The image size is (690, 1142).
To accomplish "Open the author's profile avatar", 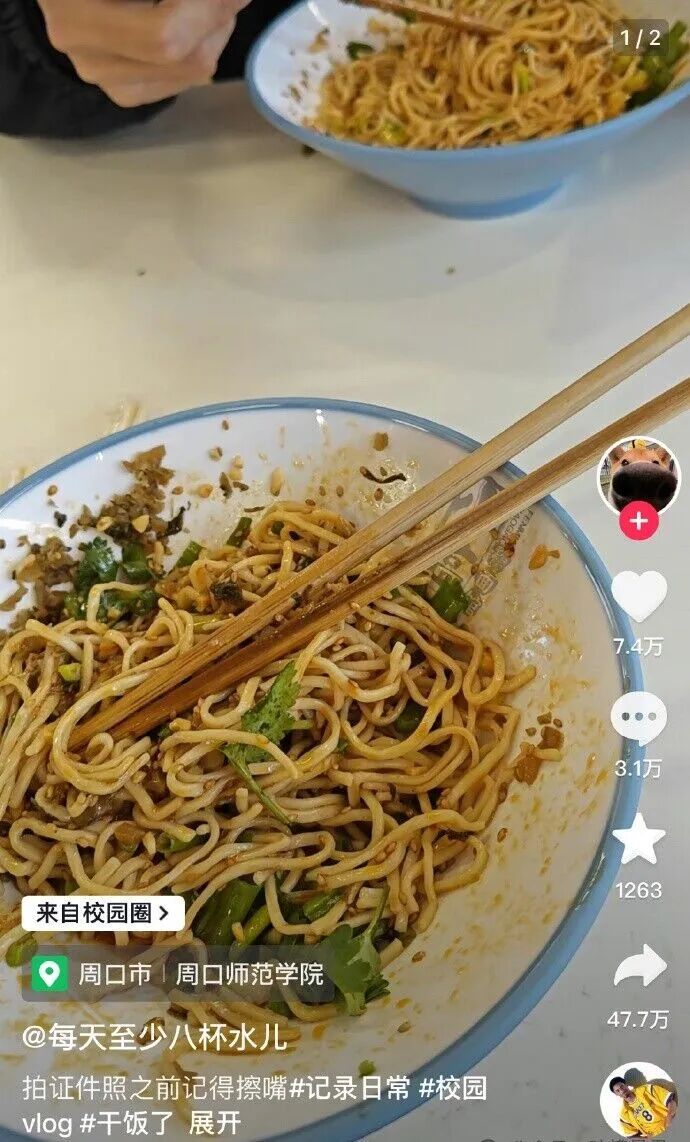I will [x=639, y=478].
